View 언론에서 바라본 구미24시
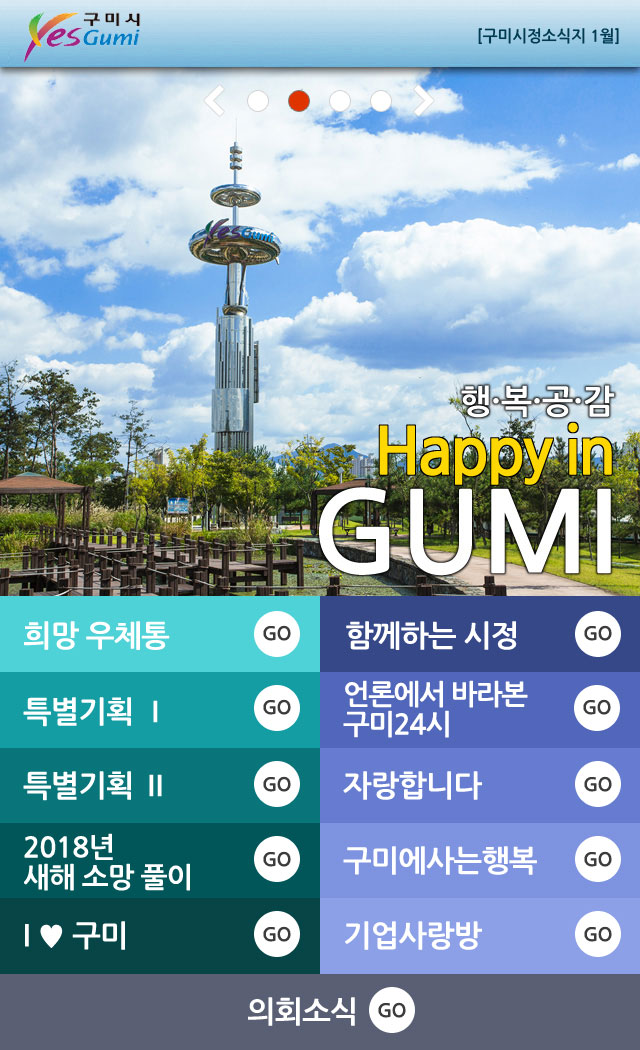 point(597,709)
